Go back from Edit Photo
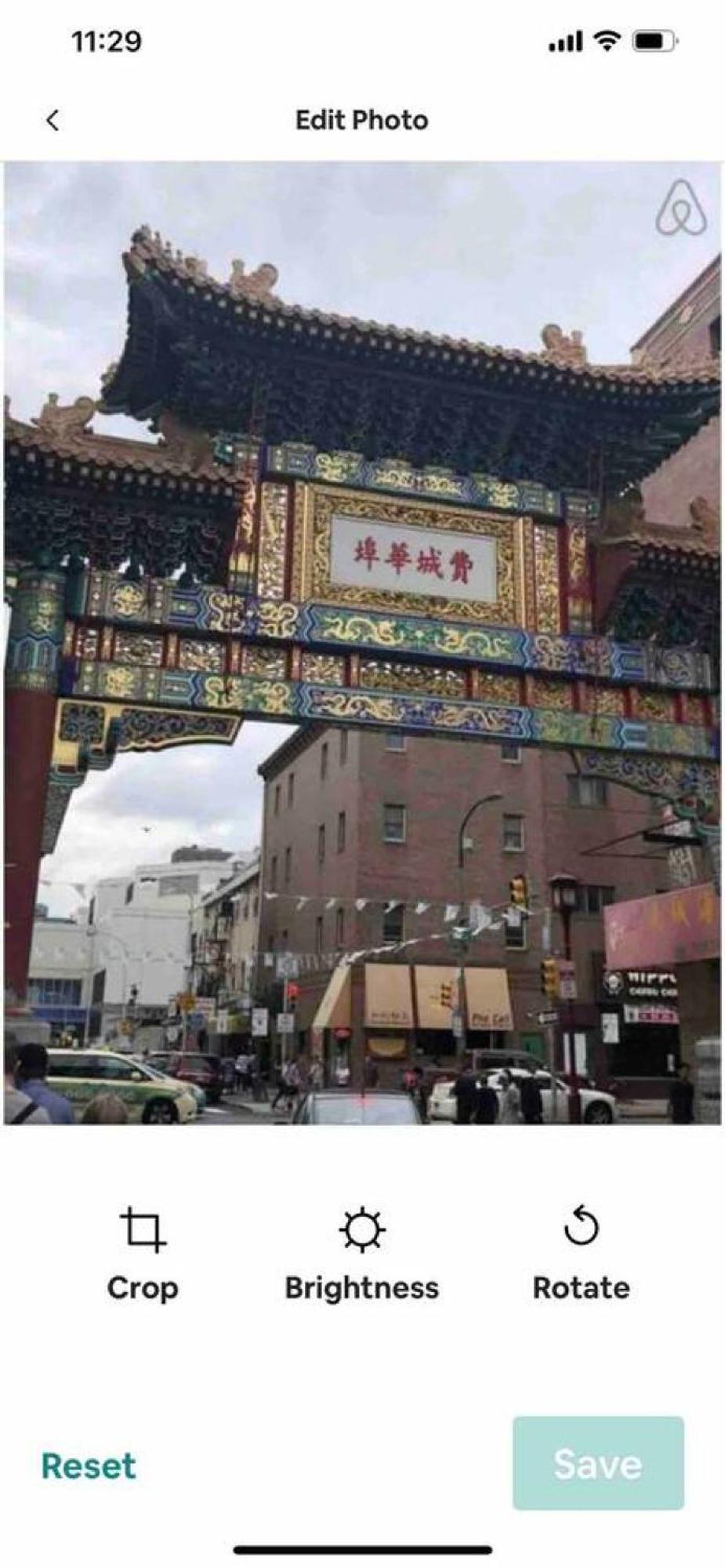This screenshot has height=1568, width=725. [53, 121]
